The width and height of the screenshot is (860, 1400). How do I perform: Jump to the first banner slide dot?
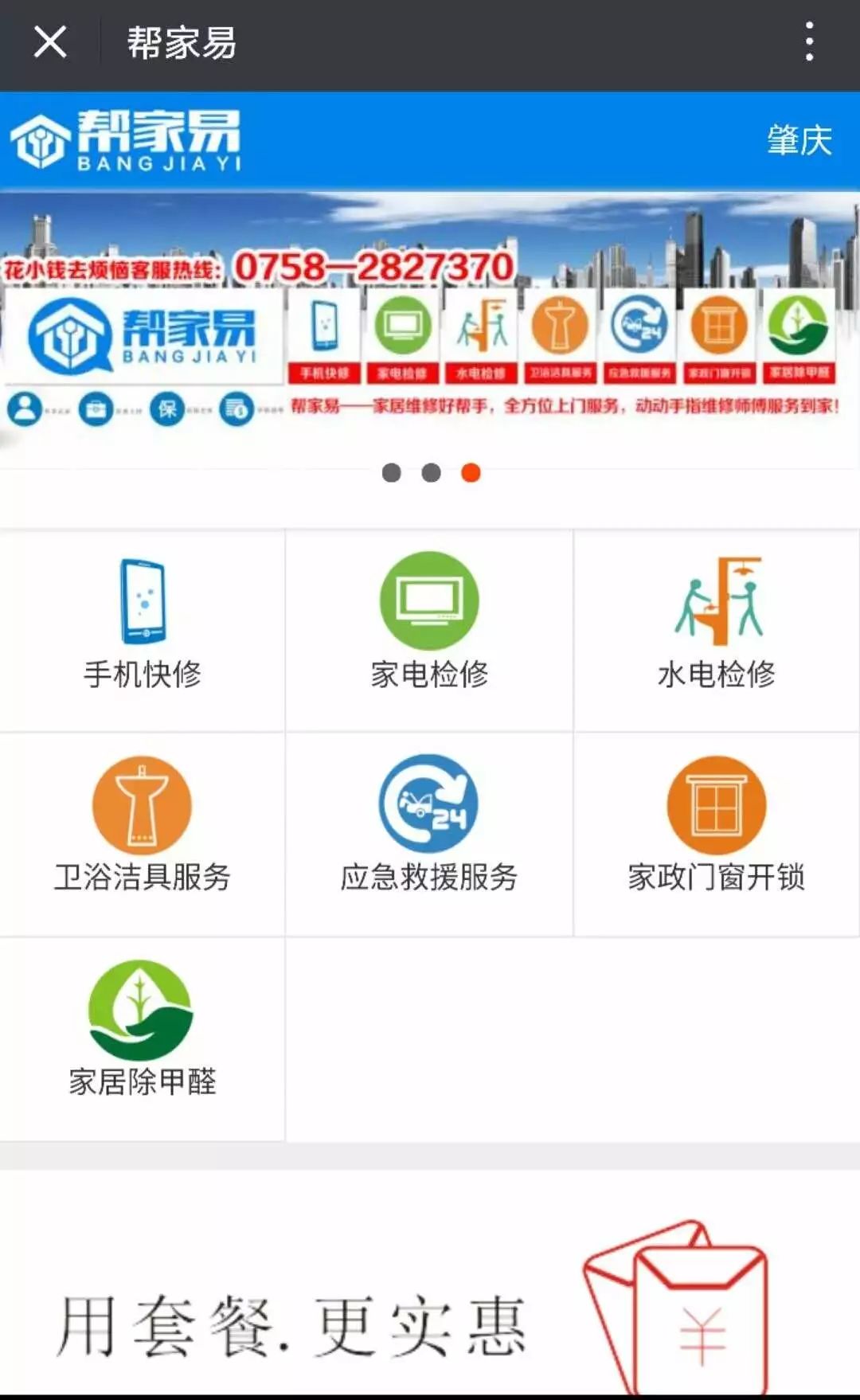tap(391, 473)
